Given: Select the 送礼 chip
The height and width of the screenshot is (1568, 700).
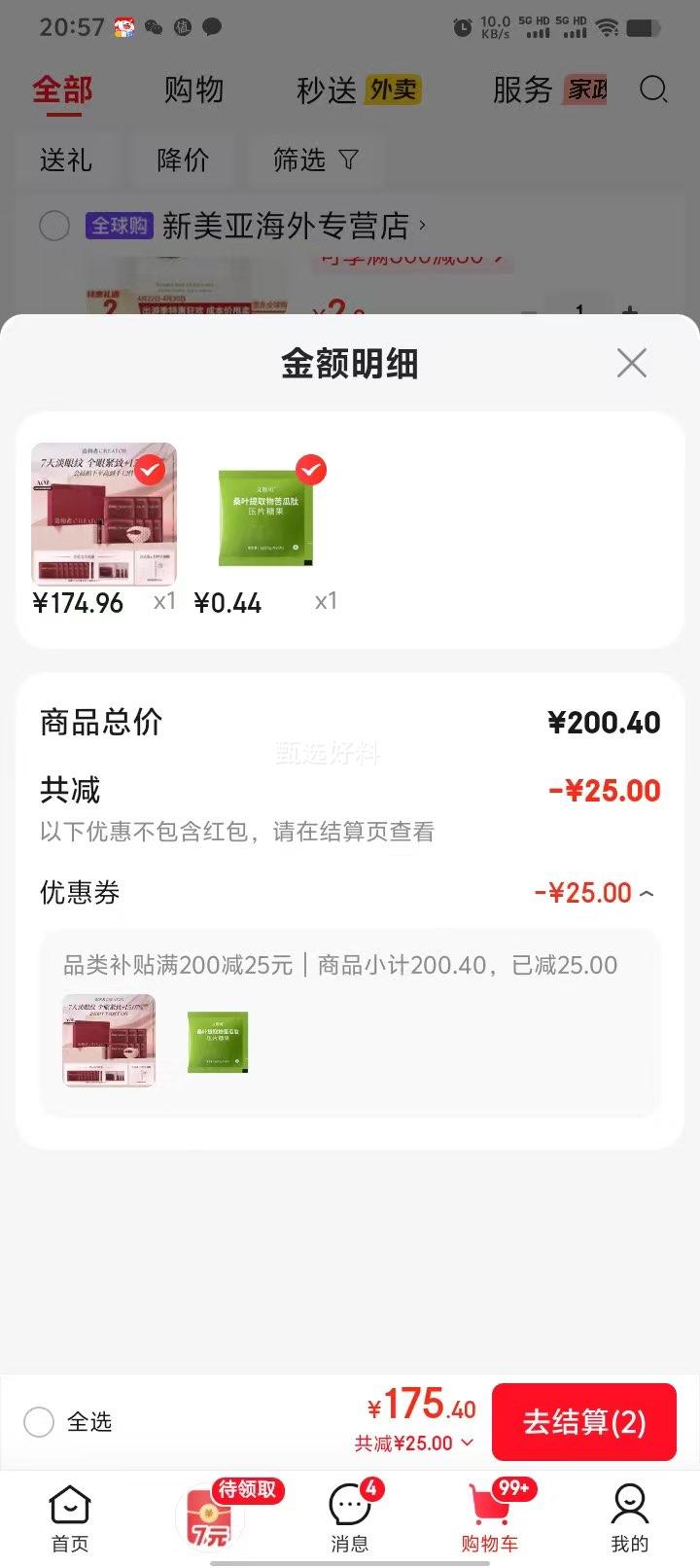Looking at the screenshot, I should (66, 160).
